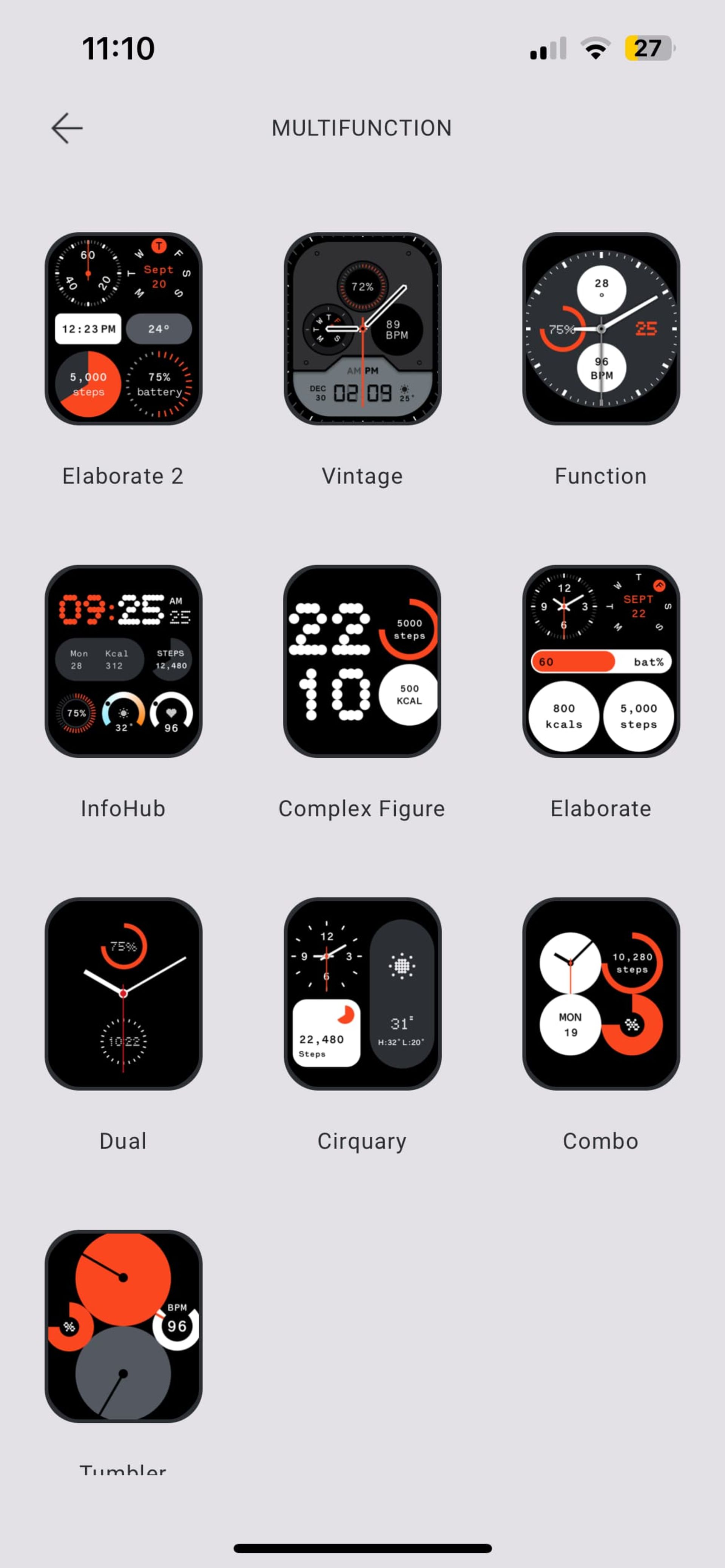View the Cirquary watch face
This screenshot has width=725, height=1568.
[x=362, y=993]
